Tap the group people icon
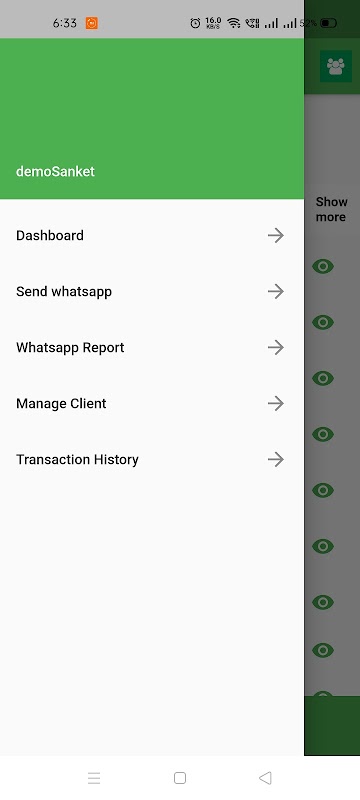Image resolution: width=360 pixels, height=800 pixels. pyautogui.click(x=336, y=66)
